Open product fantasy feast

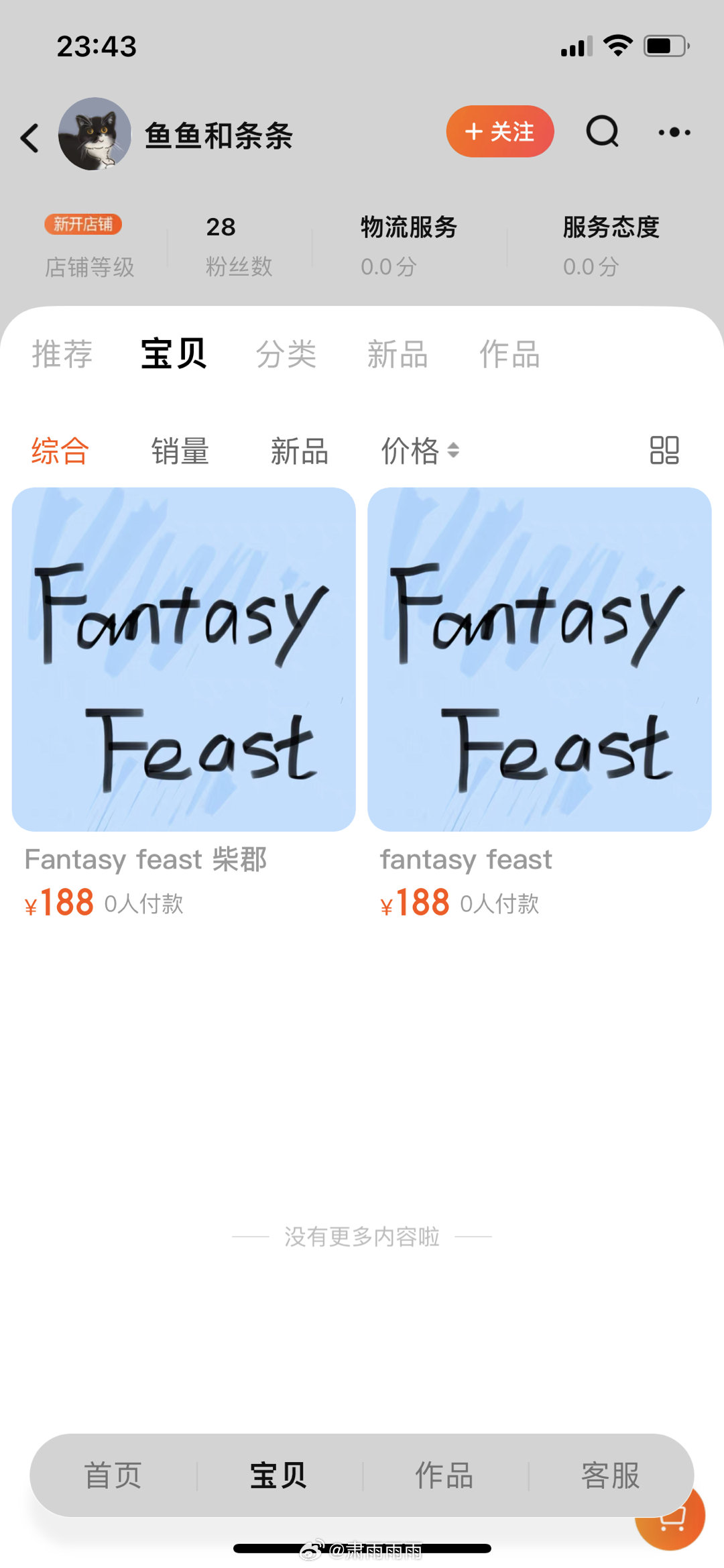tap(539, 659)
